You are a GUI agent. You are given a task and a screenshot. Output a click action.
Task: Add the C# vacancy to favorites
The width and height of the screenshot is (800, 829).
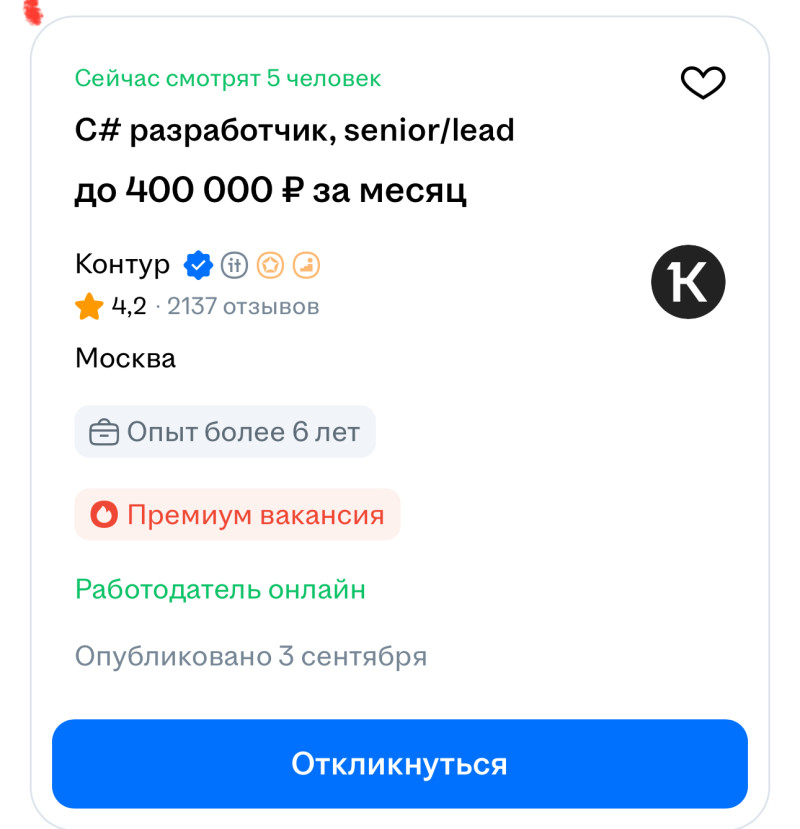(702, 83)
